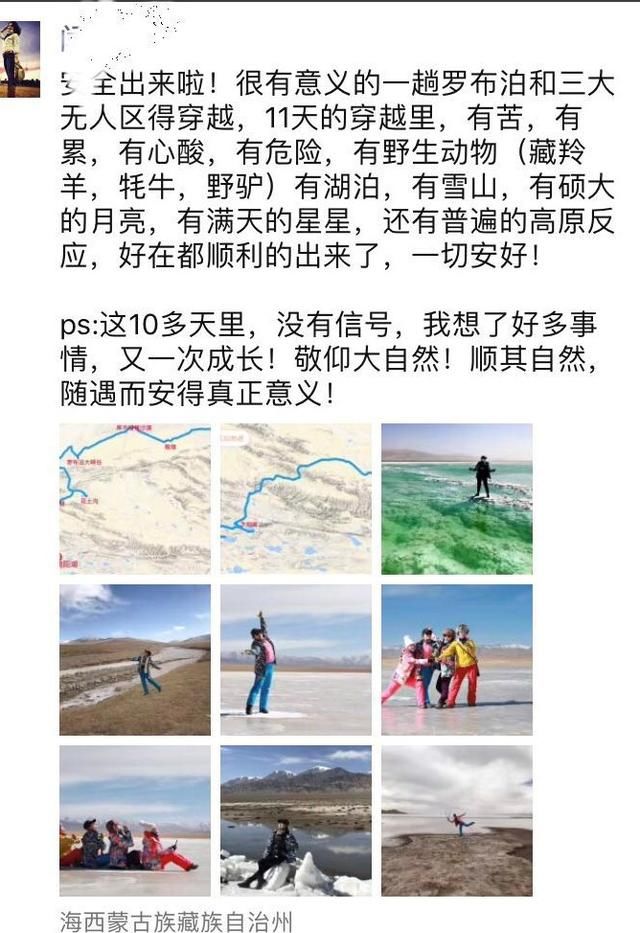View the group of four standing on ice
This screenshot has width=640, height=933.
tap(457, 660)
